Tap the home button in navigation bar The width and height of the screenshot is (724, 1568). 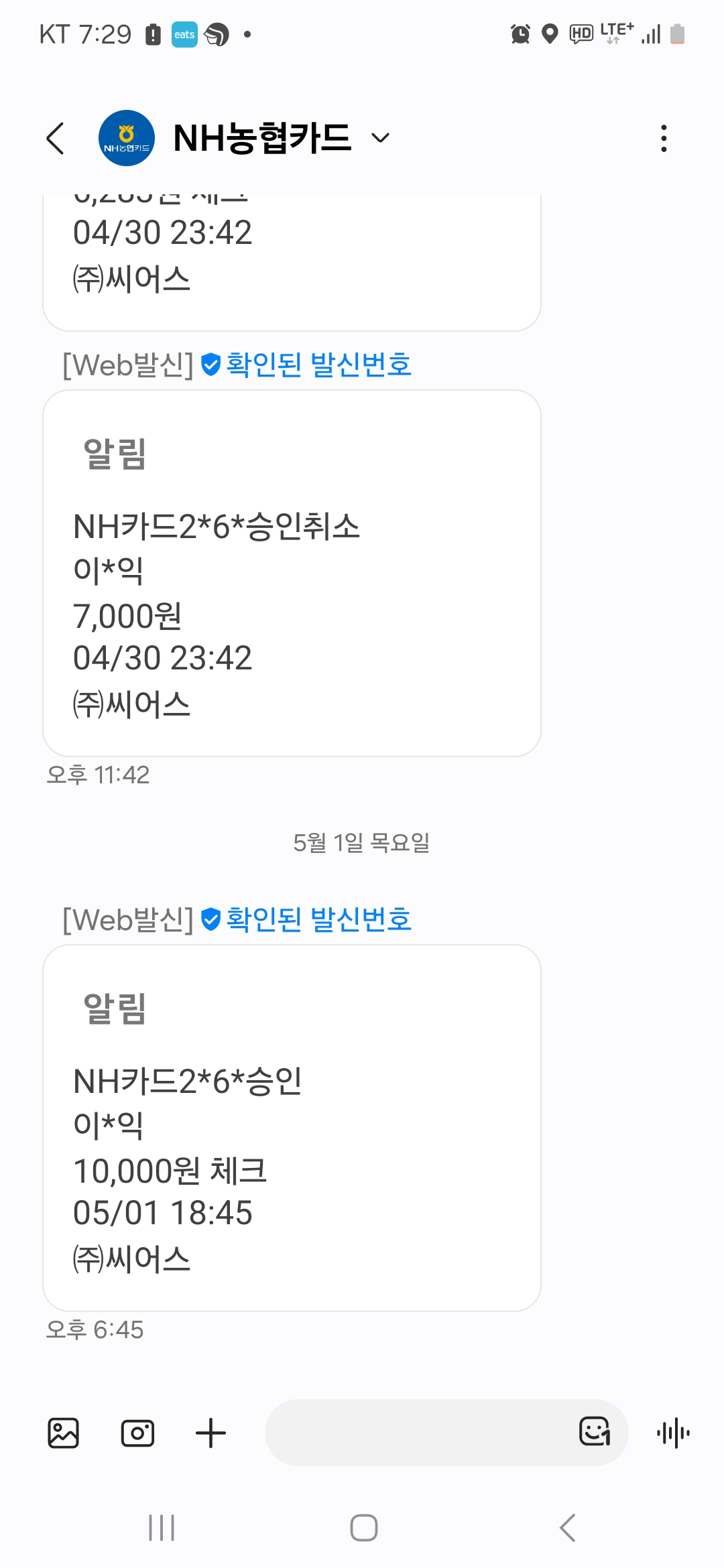(x=363, y=1528)
